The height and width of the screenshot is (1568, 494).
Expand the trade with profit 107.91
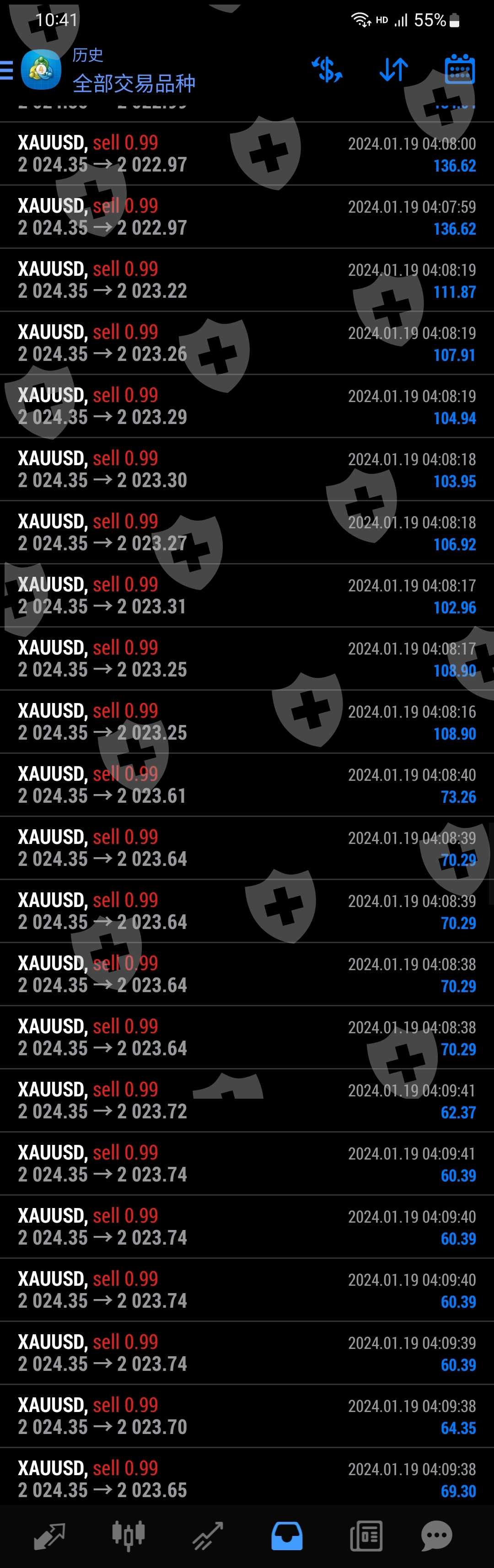247,344
